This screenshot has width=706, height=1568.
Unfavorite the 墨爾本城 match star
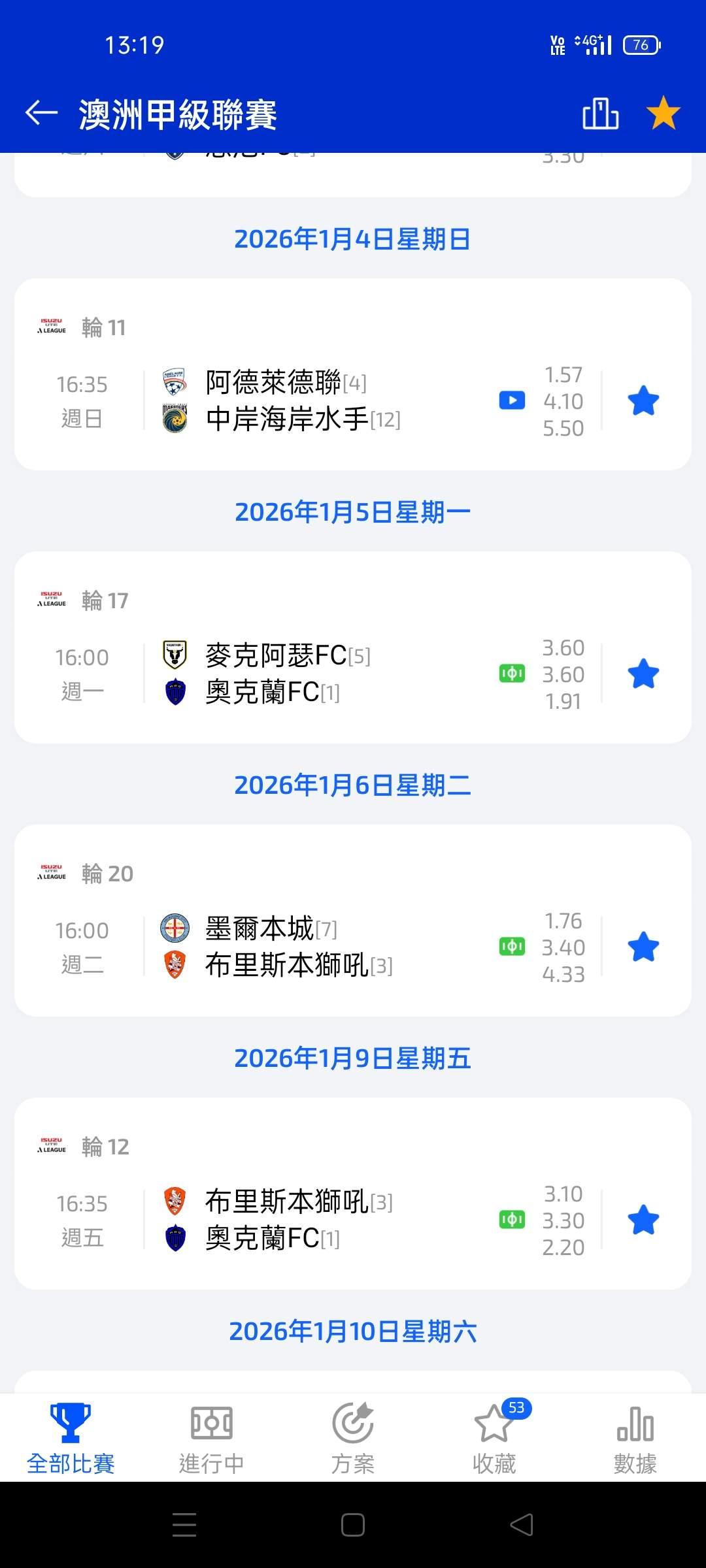[x=643, y=947]
